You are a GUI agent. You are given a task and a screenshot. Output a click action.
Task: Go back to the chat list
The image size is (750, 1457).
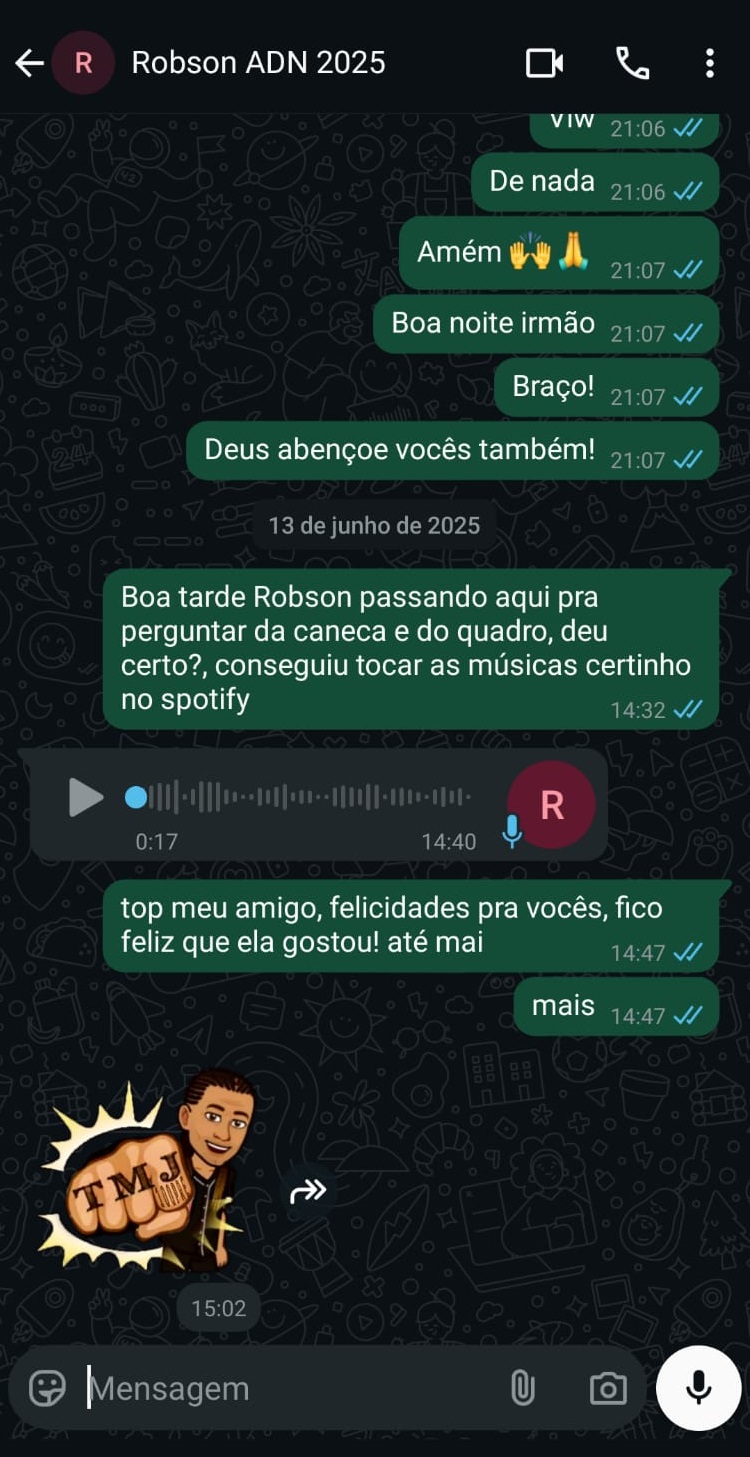29,64
